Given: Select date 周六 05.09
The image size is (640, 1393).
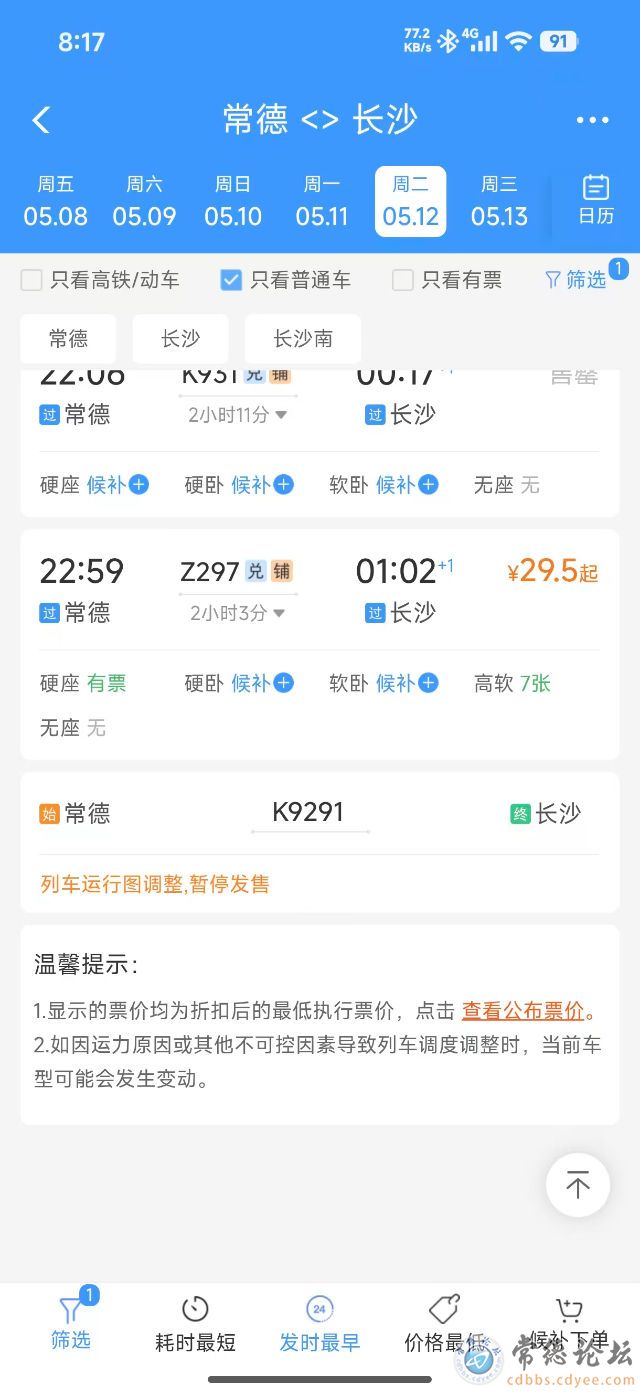Looking at the screenshot, I should click(x=144, y=201).
